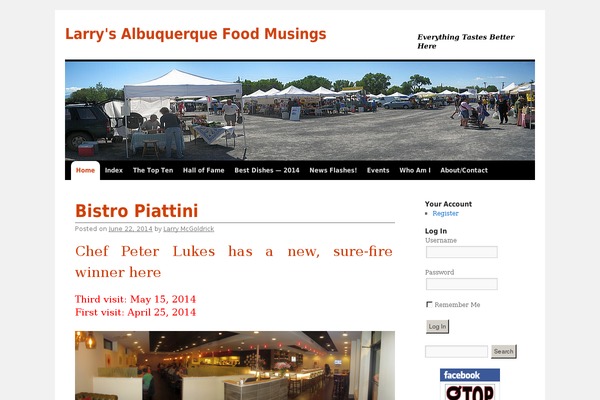Open The Top Ten page

pyautogui.click(x=153, y=170)
